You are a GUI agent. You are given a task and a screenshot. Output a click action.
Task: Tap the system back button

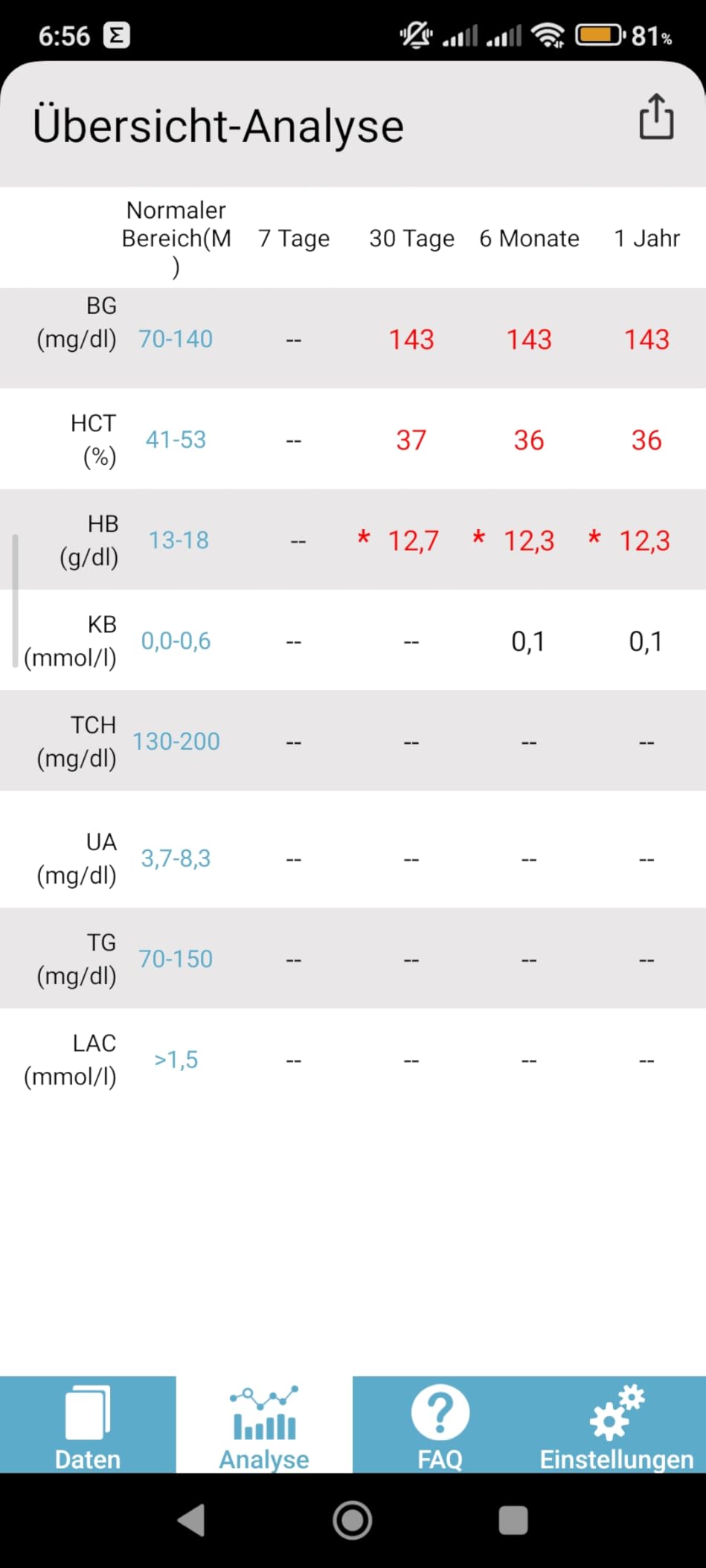192,1520
